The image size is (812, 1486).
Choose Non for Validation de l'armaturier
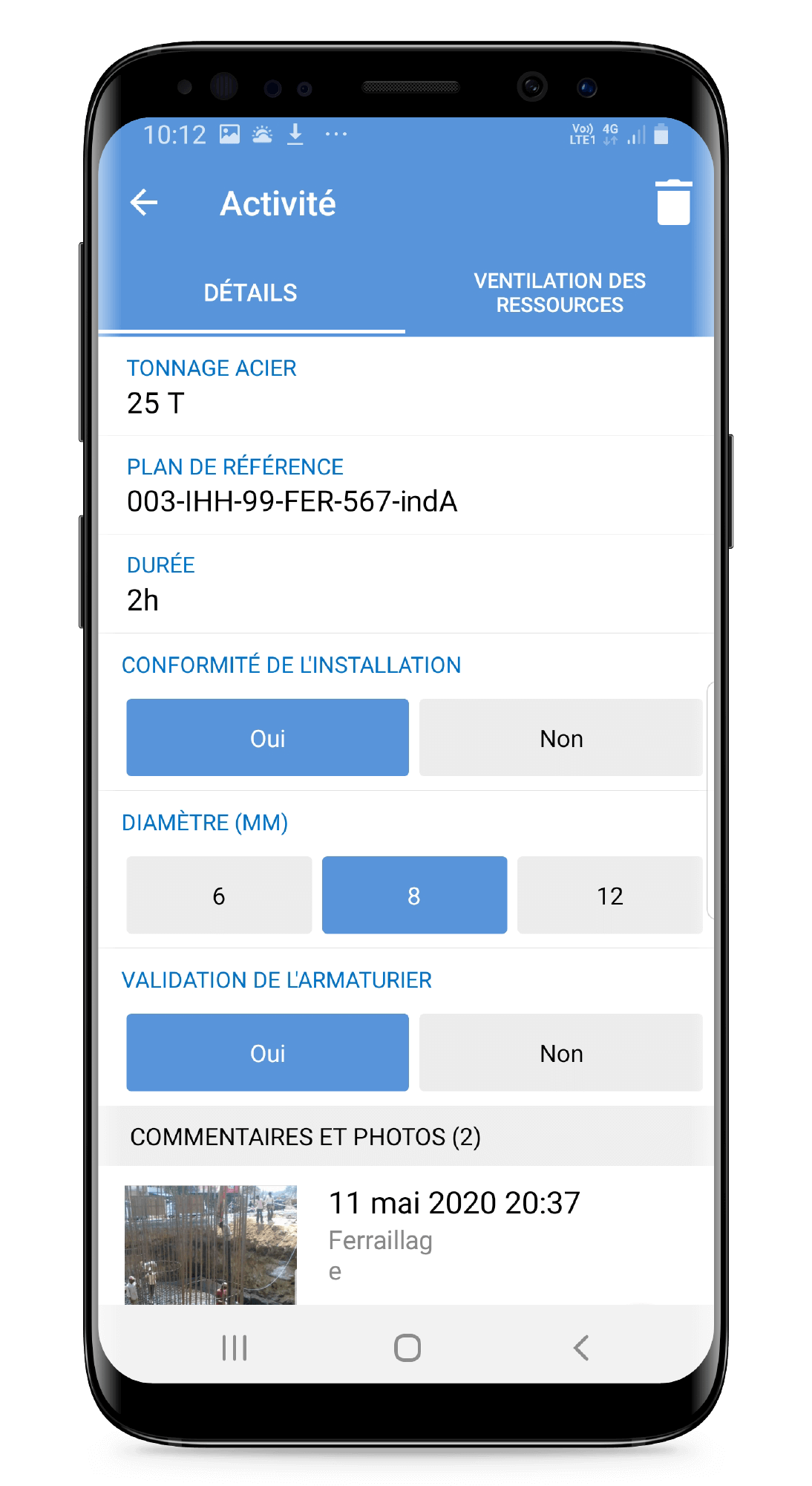(x=560, y=1052)
